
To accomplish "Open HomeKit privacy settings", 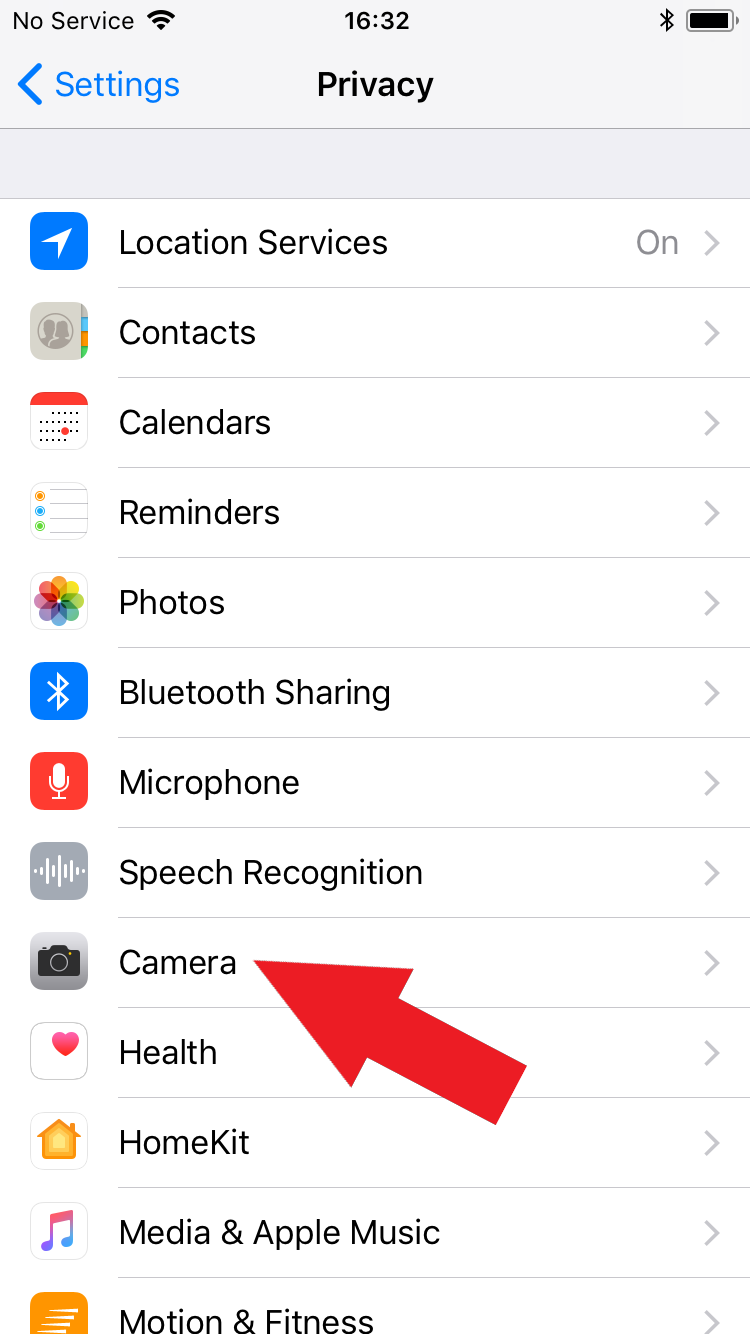I will coord(375,1143).
